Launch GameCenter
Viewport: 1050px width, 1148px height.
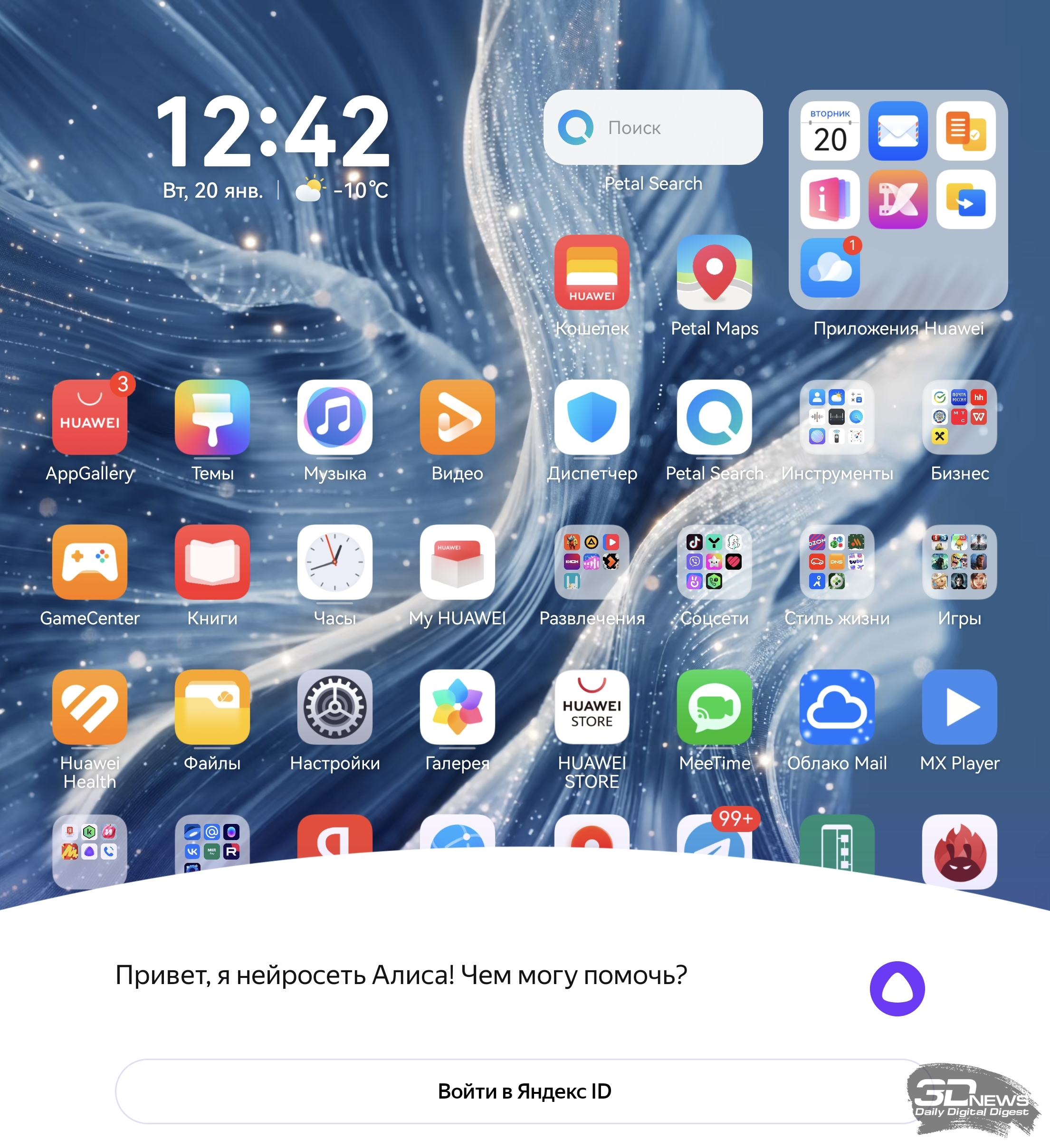[90, 562]
